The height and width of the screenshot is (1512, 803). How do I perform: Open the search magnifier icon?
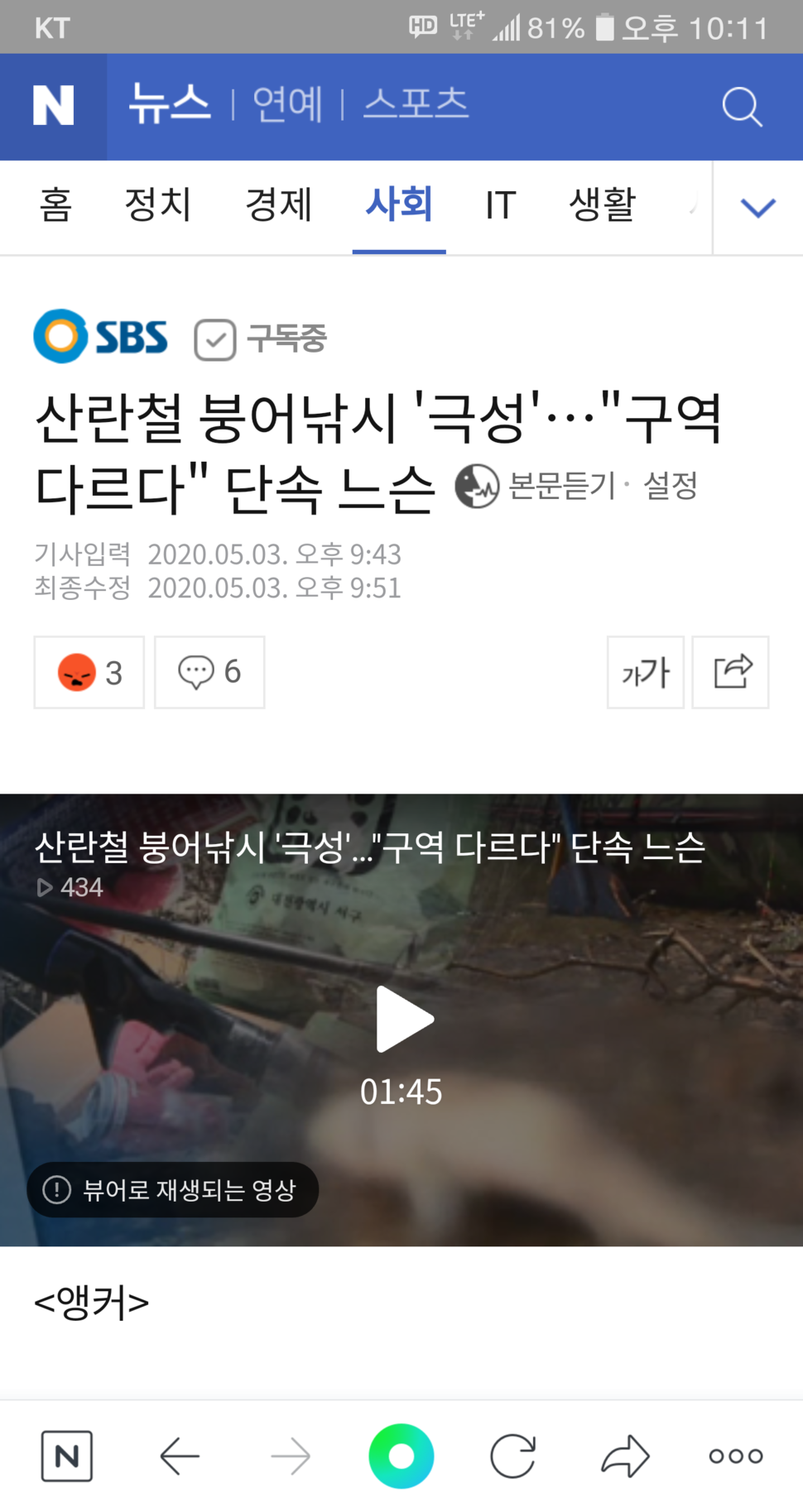[741, 107]
